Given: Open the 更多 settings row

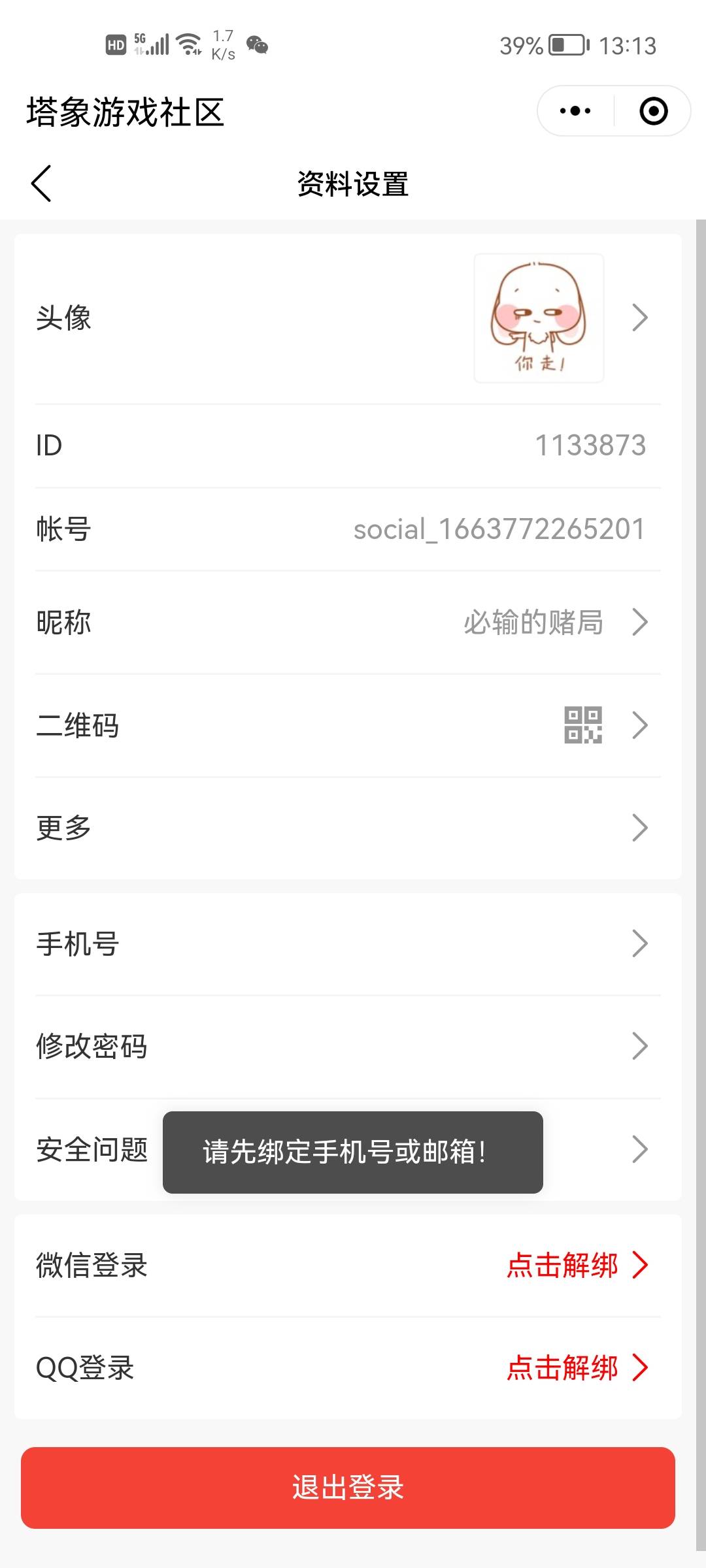Looking at the screenshot, I should (348, 828).
